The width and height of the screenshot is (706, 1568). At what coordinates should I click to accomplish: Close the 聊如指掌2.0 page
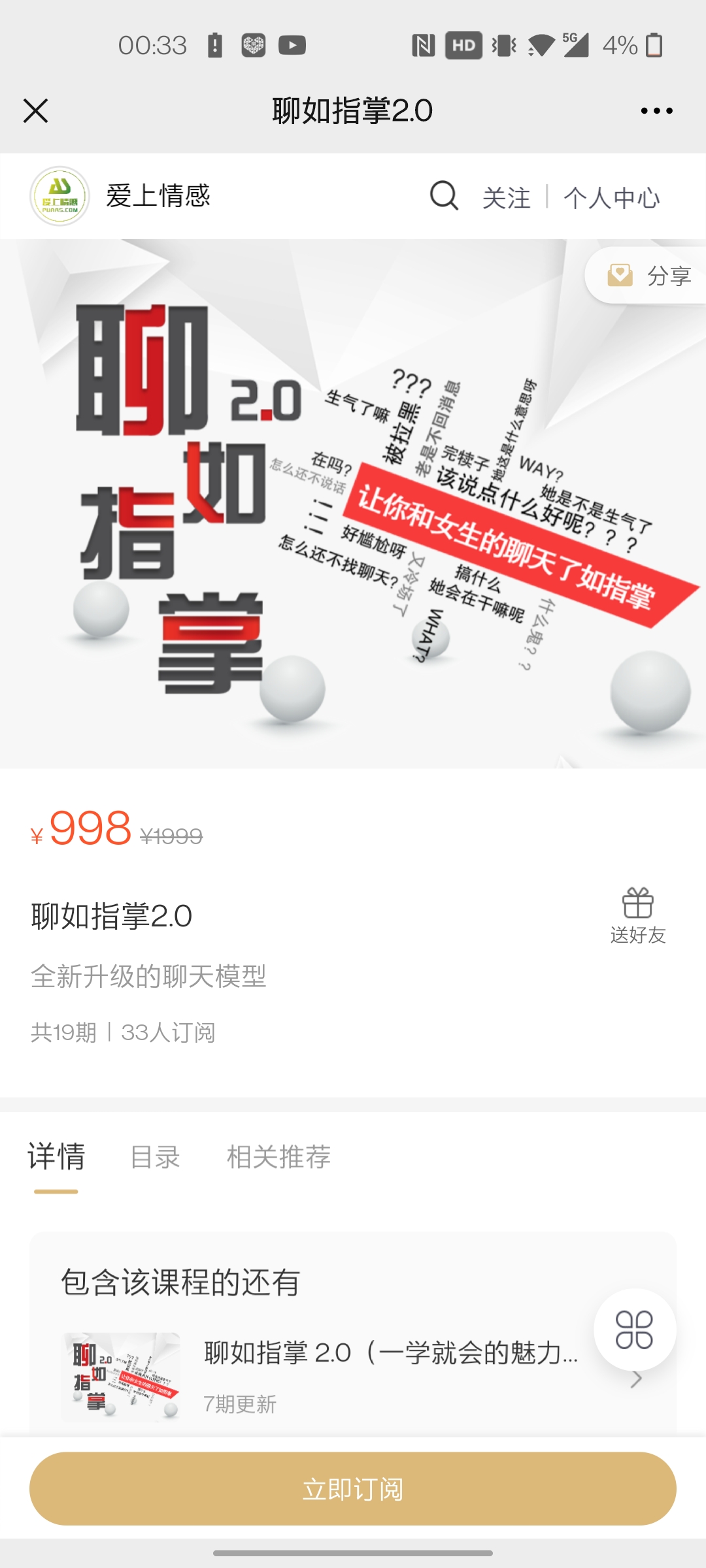[x=36, y=111]
